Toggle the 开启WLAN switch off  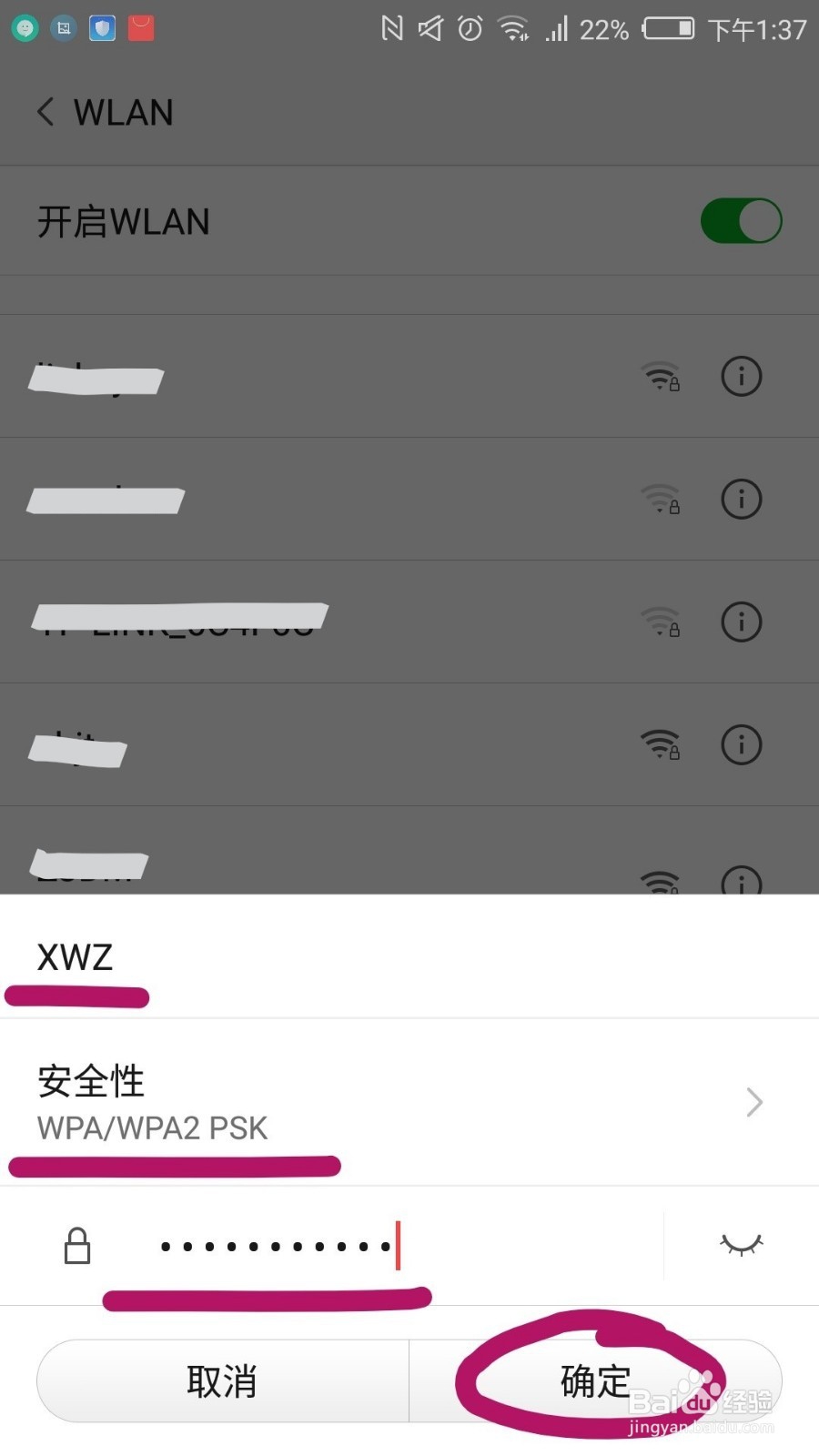pos(742,220)
